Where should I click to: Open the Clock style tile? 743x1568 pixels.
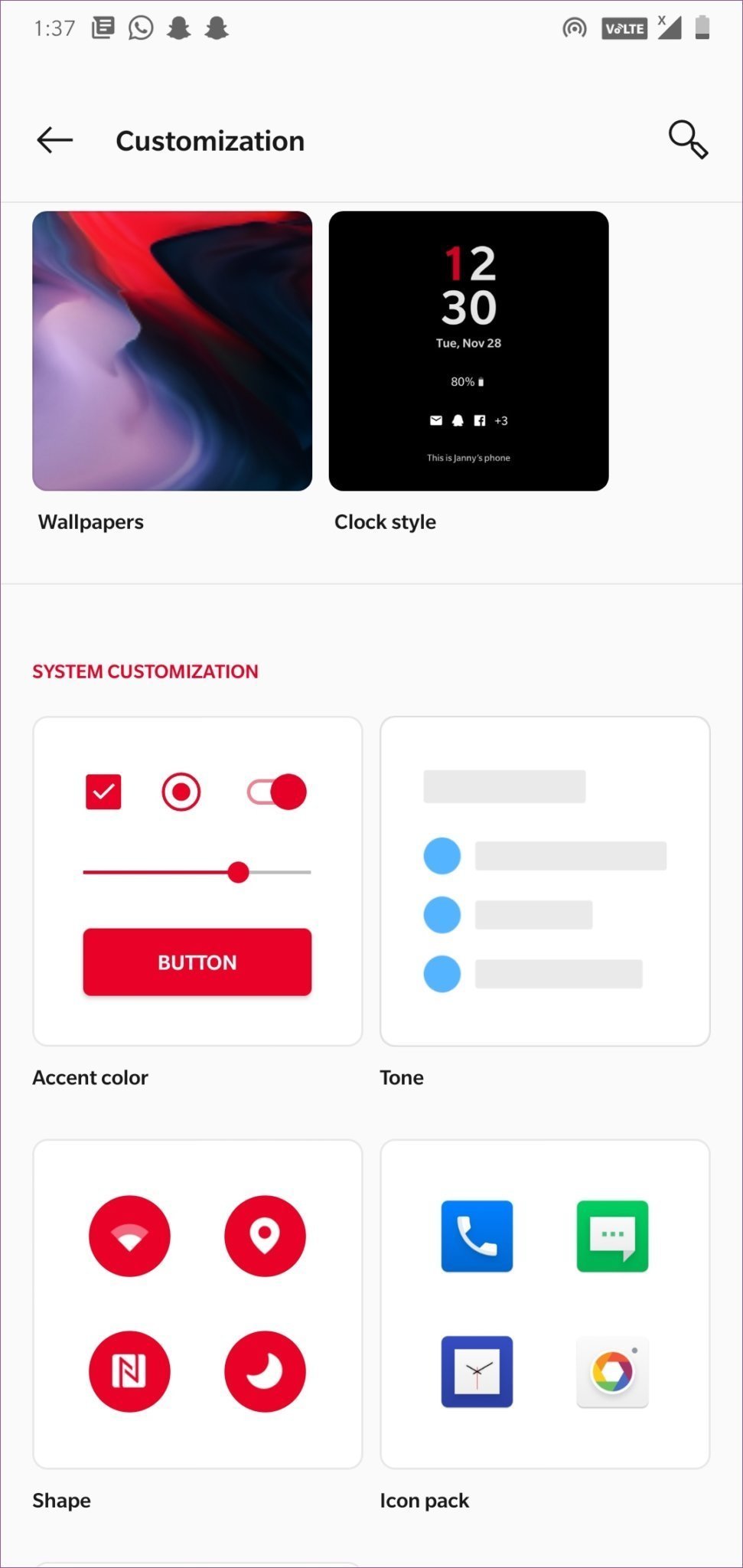(468, 351)
